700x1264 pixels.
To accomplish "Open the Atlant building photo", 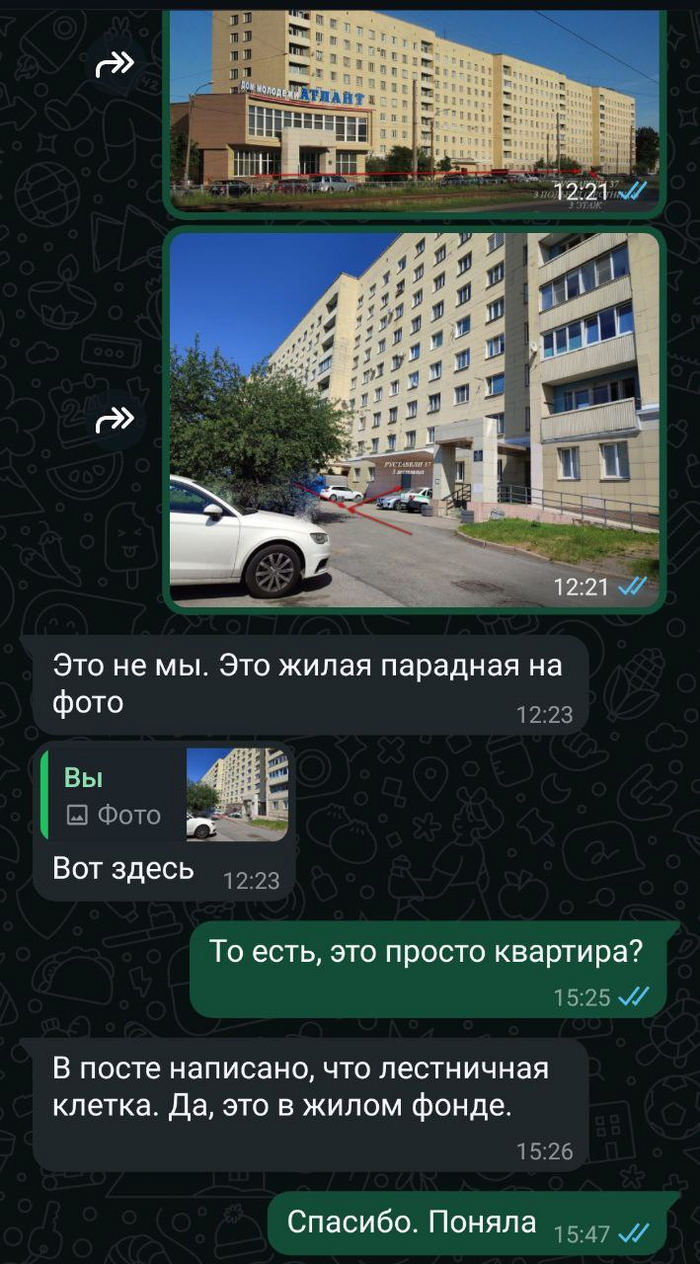I will (x=414, y=105).
